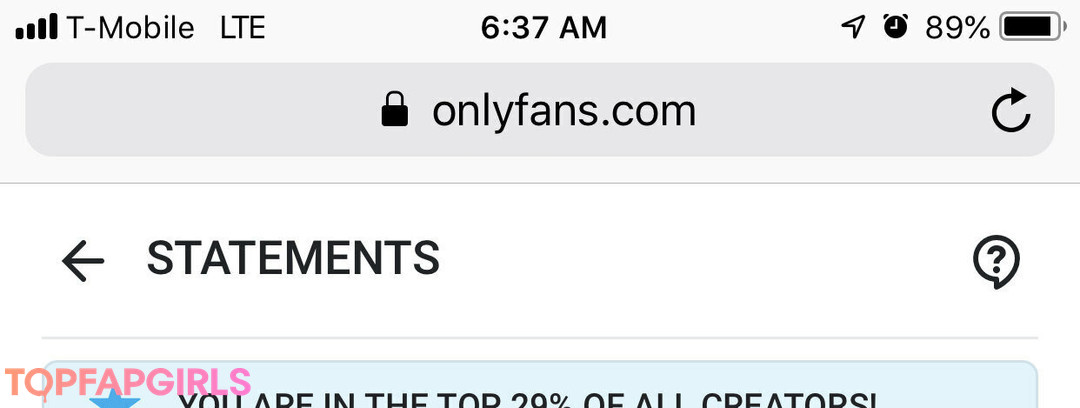
Task: Tap the onlyfans.com address bar
Action: (x=540, y=110)
